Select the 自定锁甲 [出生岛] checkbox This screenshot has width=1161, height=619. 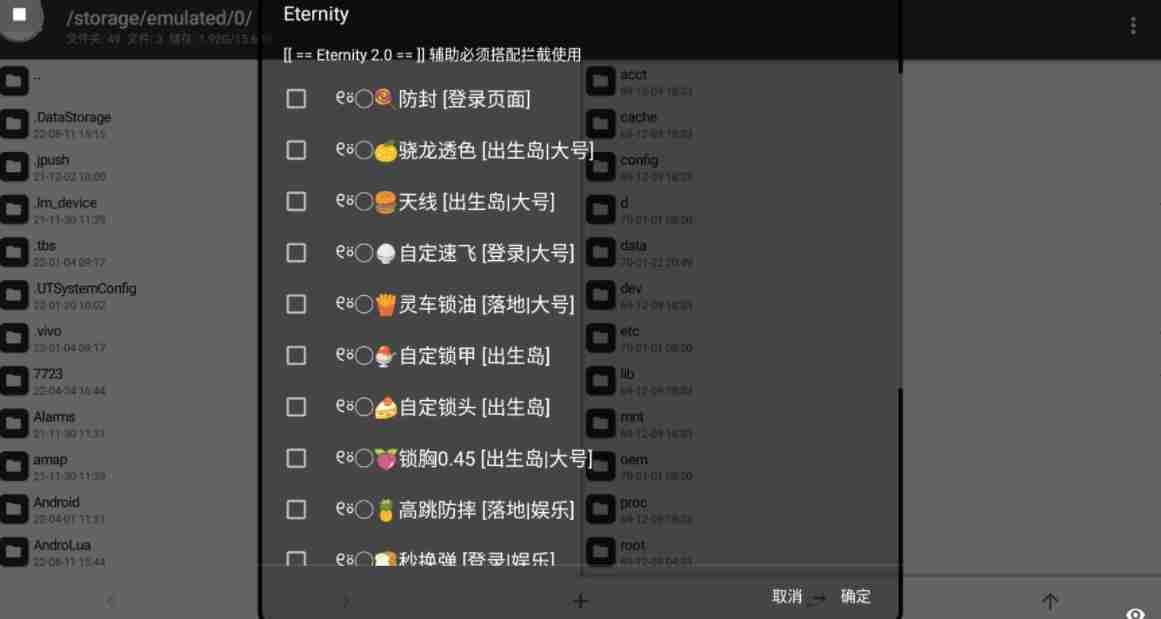click(x=296, y=355)
